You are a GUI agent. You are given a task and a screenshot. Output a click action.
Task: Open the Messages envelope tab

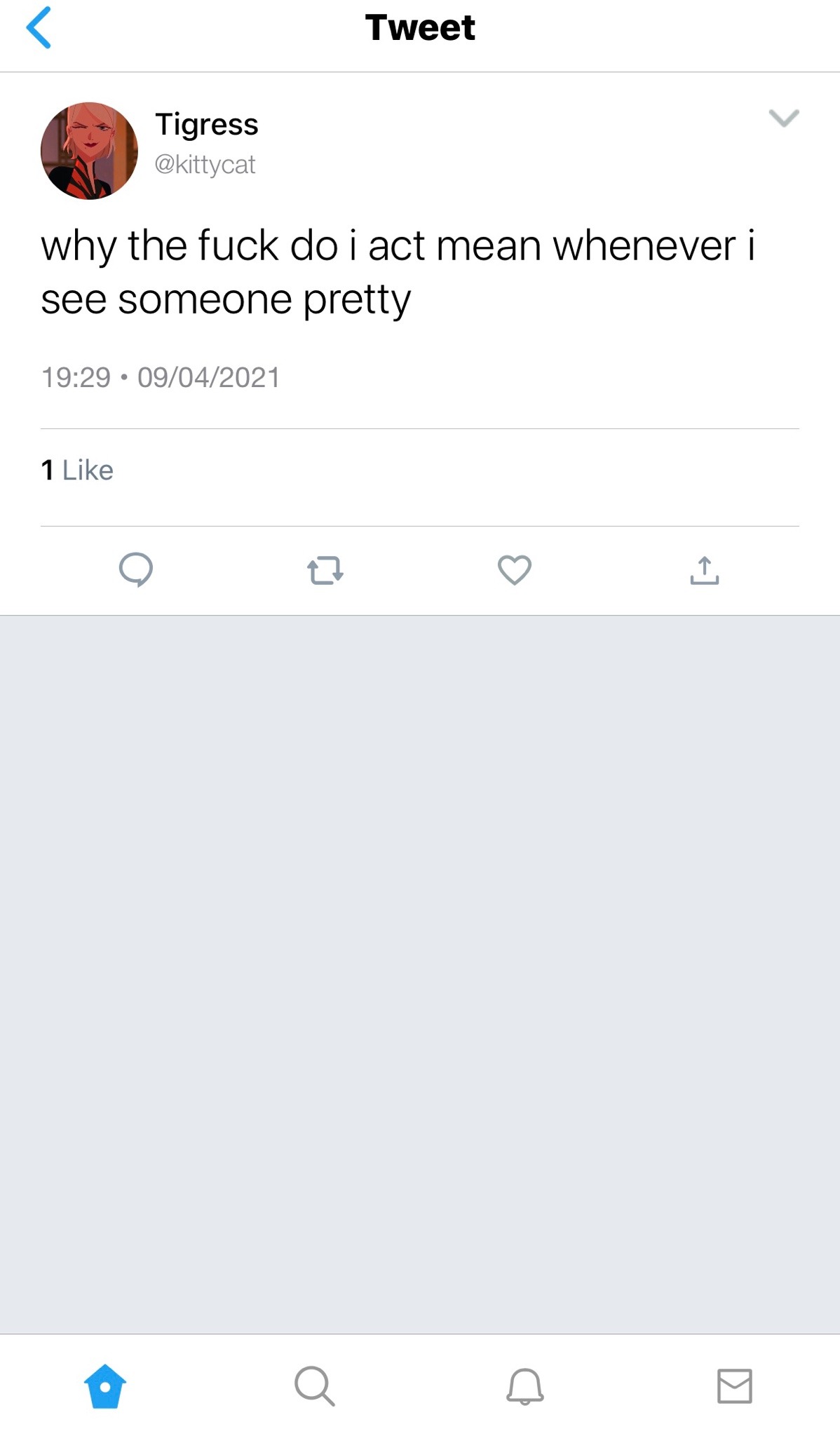point(735,1386)
